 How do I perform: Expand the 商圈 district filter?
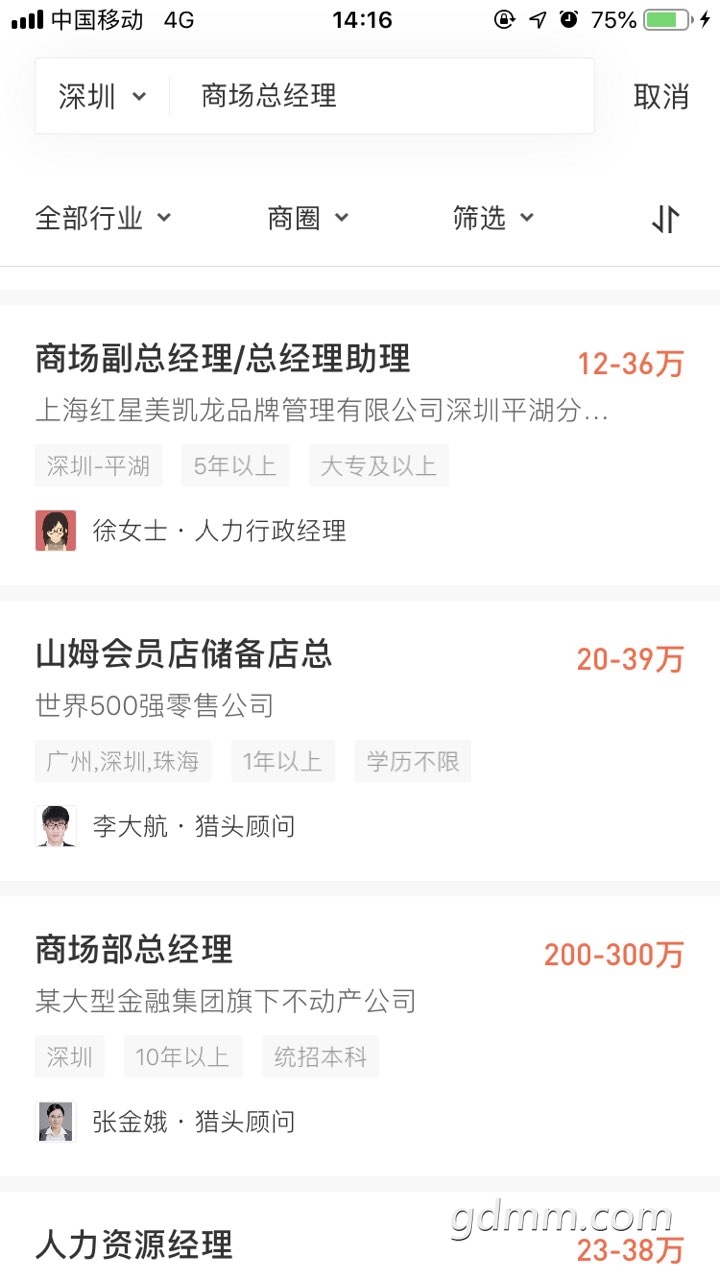click(x=308, y=218)
